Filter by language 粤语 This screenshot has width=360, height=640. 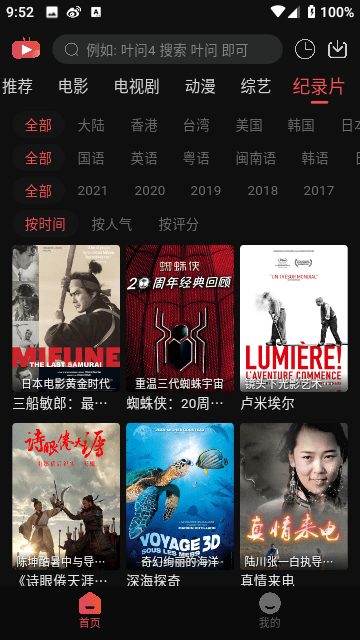click(x=196, y=158)
